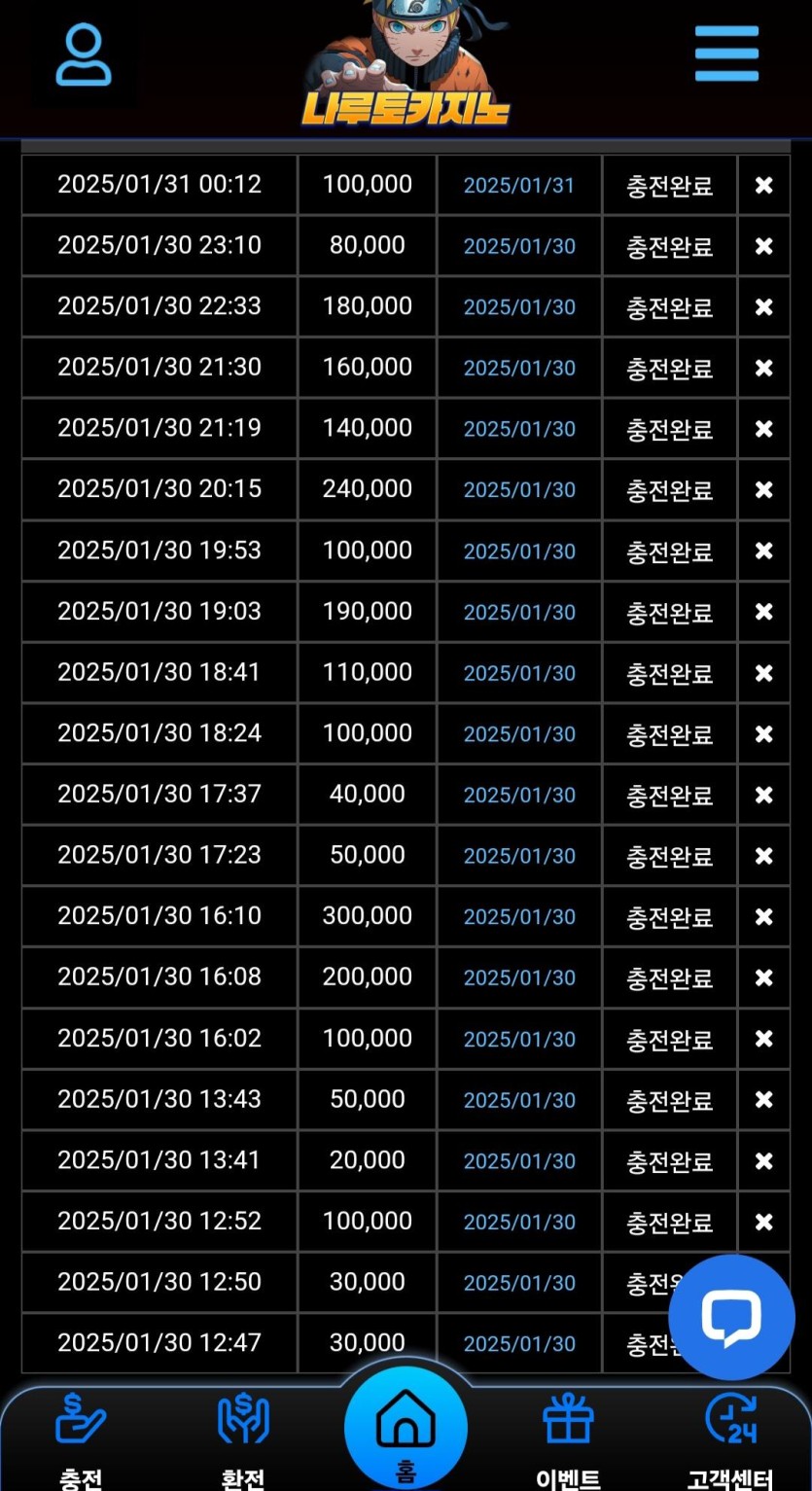Delete the 2025/01/30 16:10 row

pyautogui.click(x=764, y=917)
